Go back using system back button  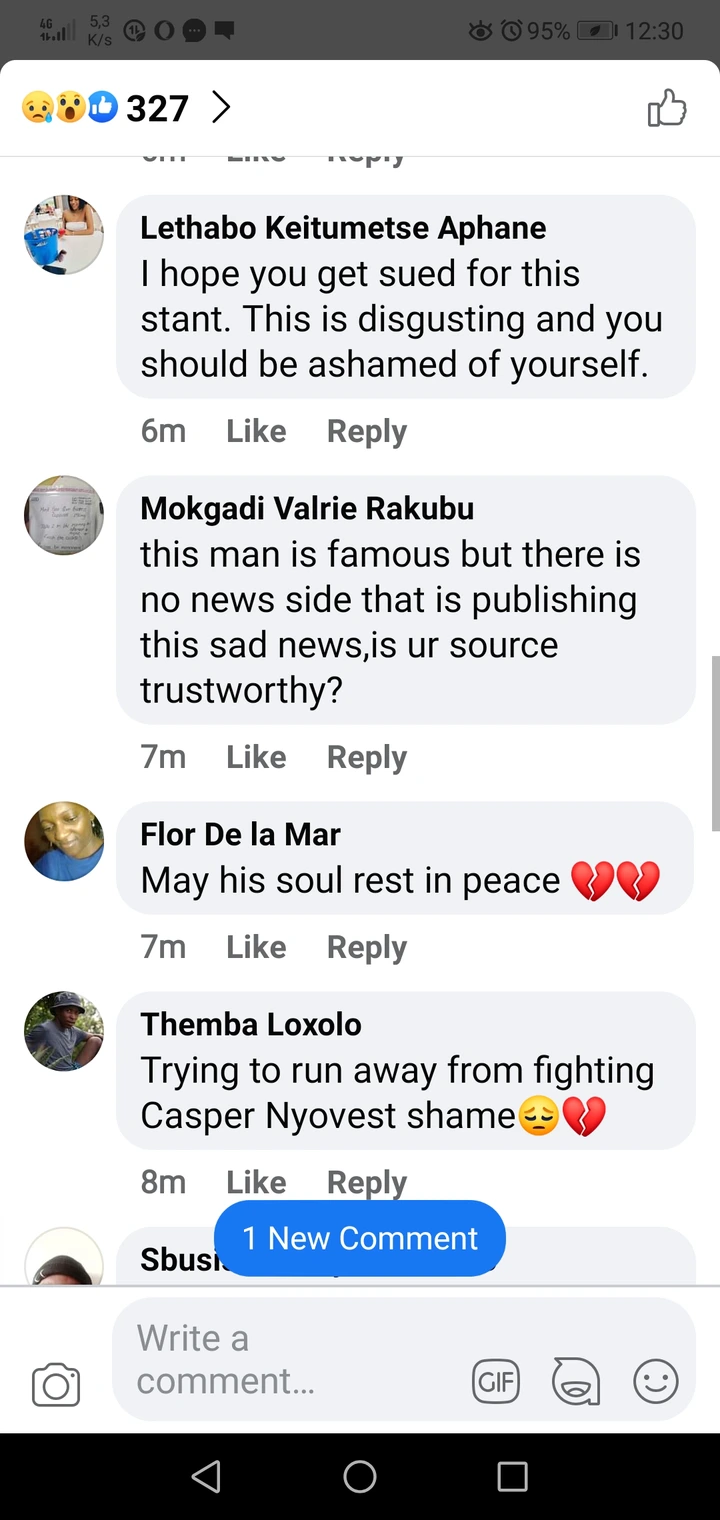coord(206,1476)
